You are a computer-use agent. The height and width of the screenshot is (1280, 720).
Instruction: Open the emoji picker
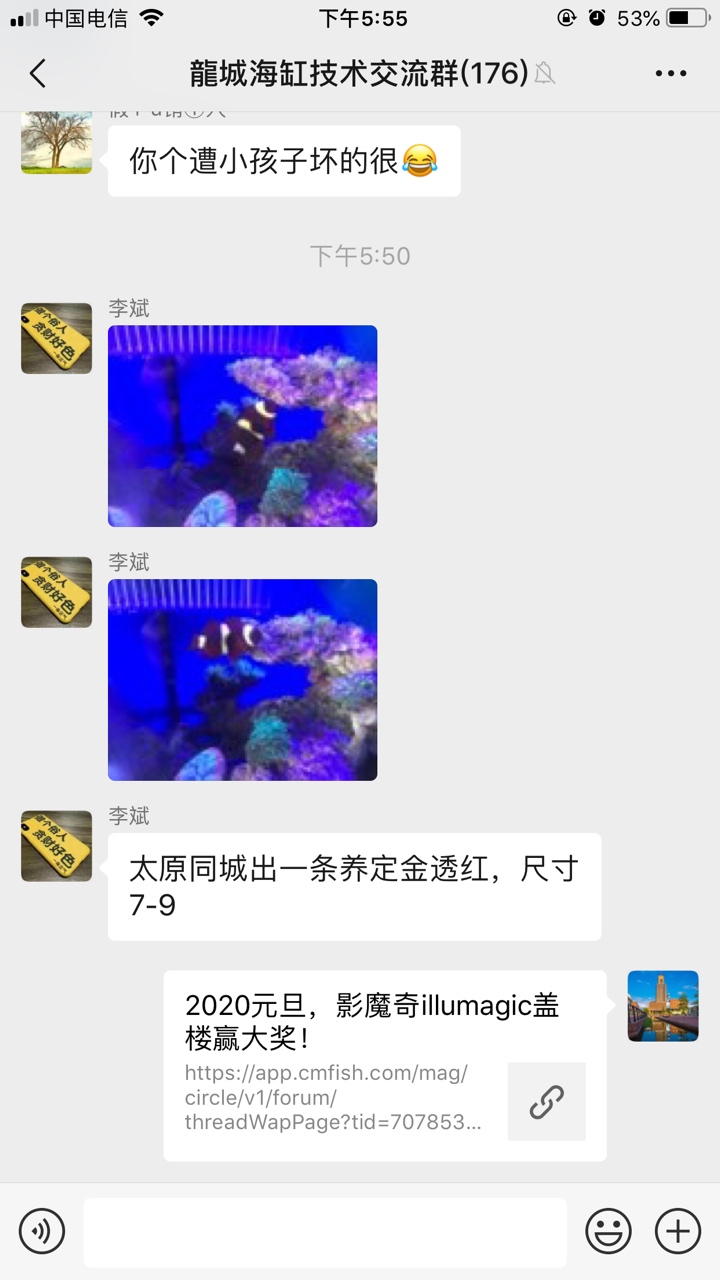[x=608, y=1230]
